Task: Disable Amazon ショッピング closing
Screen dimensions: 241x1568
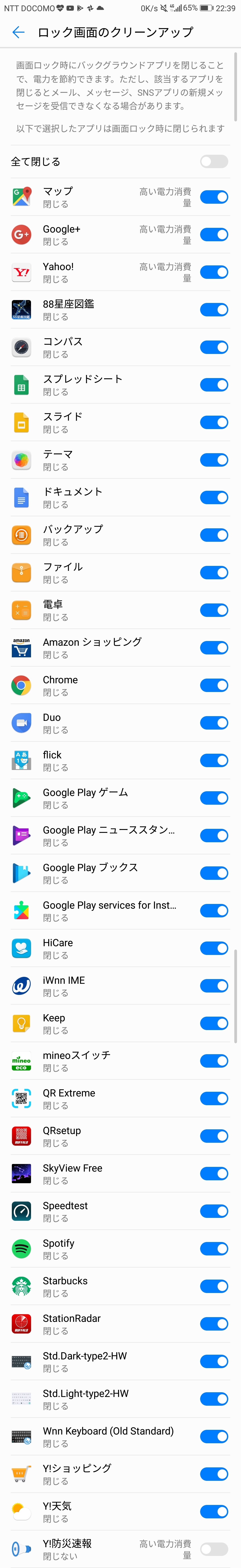Action: click(x=214, y=648)
